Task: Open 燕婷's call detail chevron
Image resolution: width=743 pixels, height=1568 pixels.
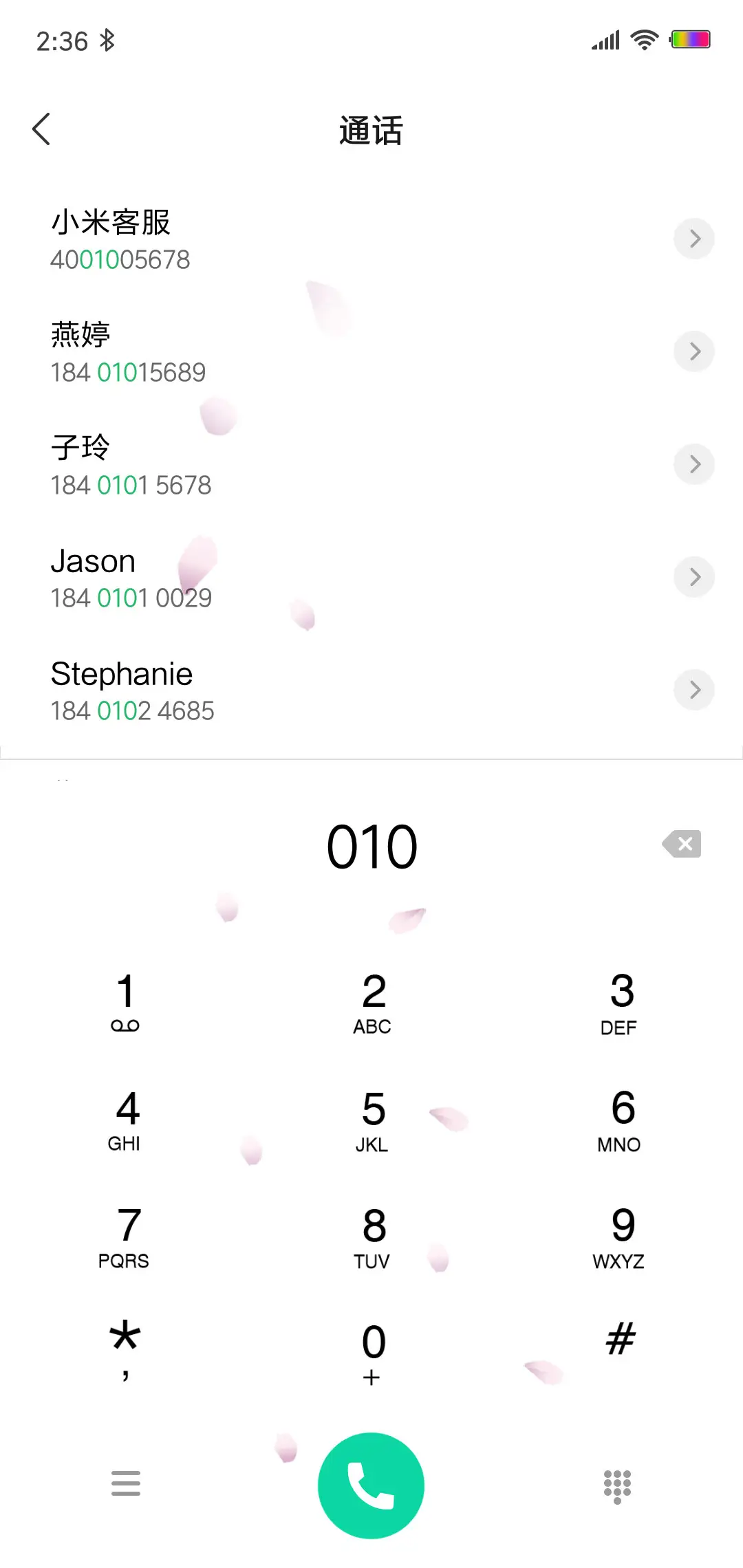Action: pos(694,351)
